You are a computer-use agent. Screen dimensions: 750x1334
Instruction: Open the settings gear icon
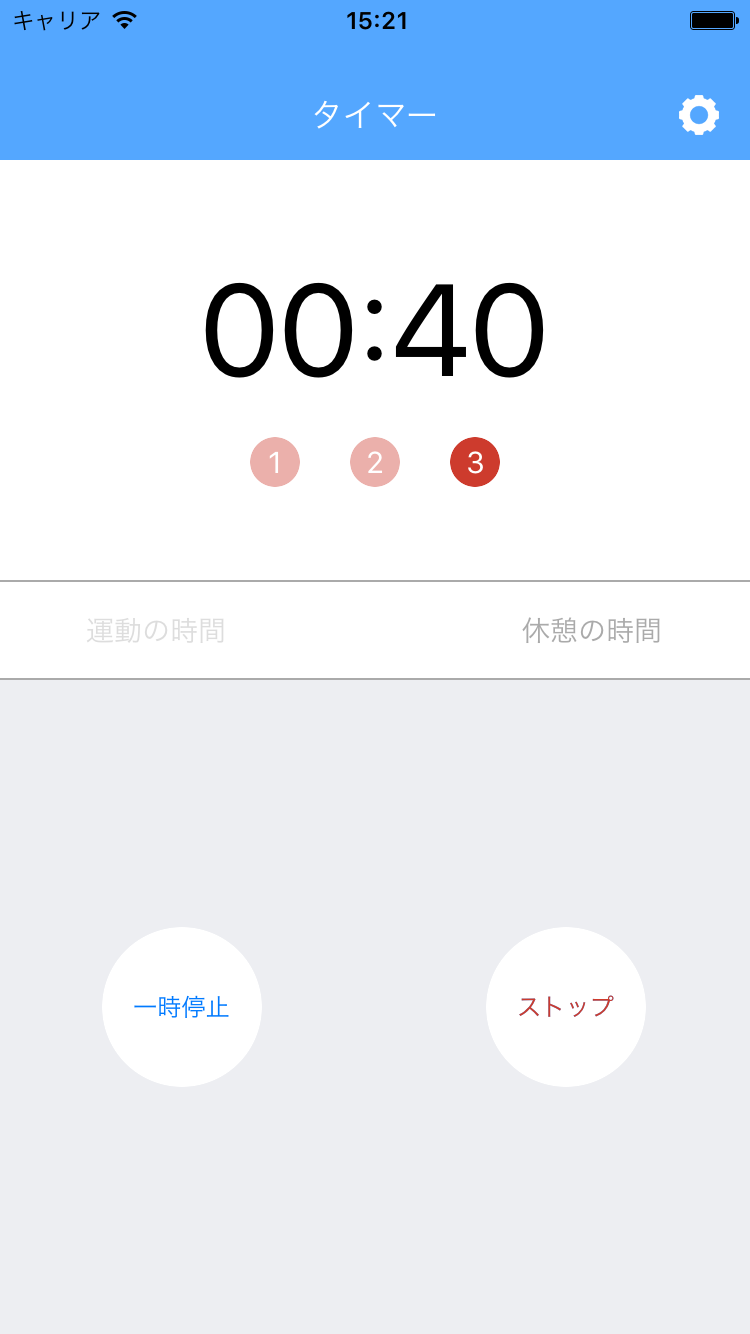point(698,114)
